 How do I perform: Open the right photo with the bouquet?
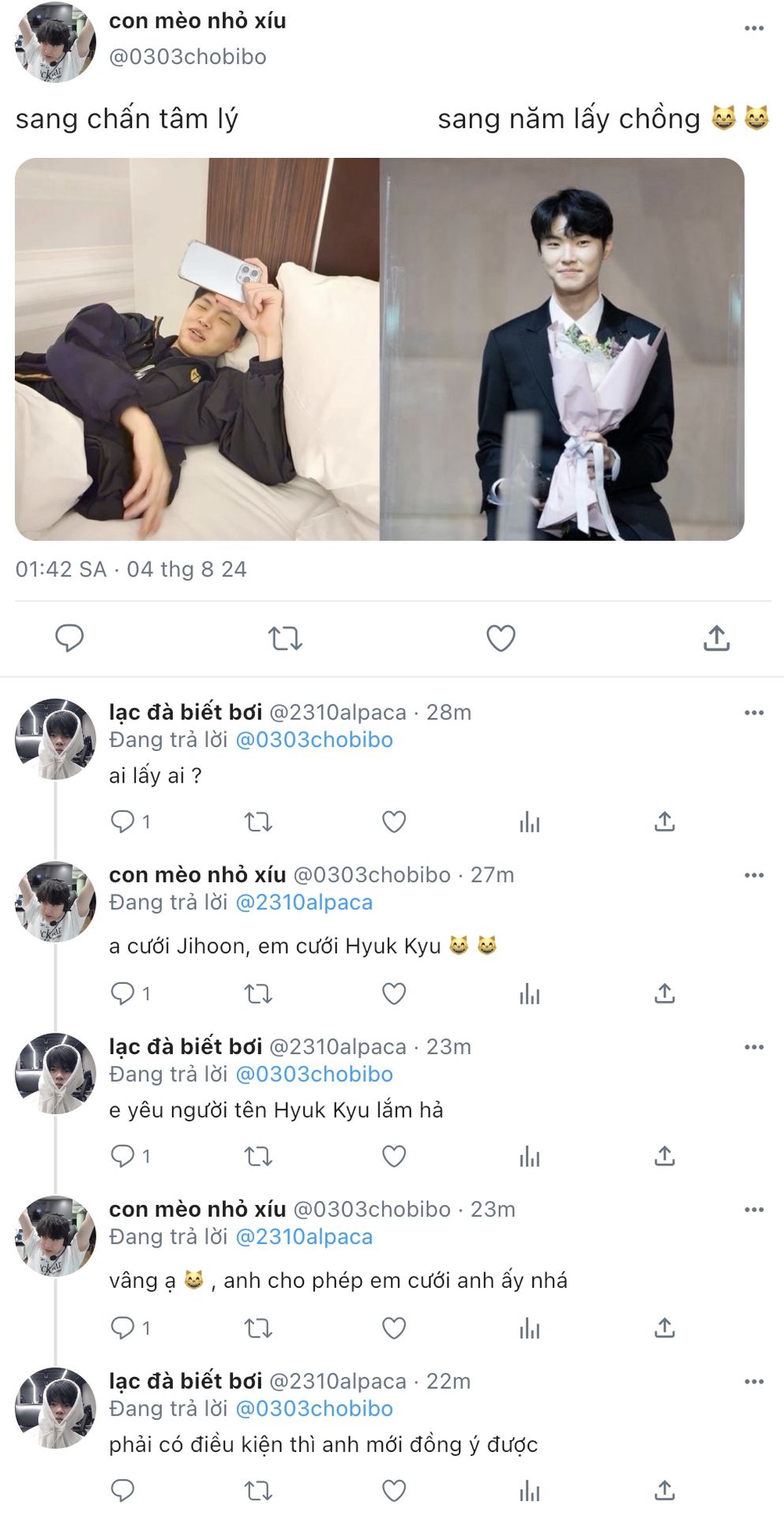click(x=561, y=349)
